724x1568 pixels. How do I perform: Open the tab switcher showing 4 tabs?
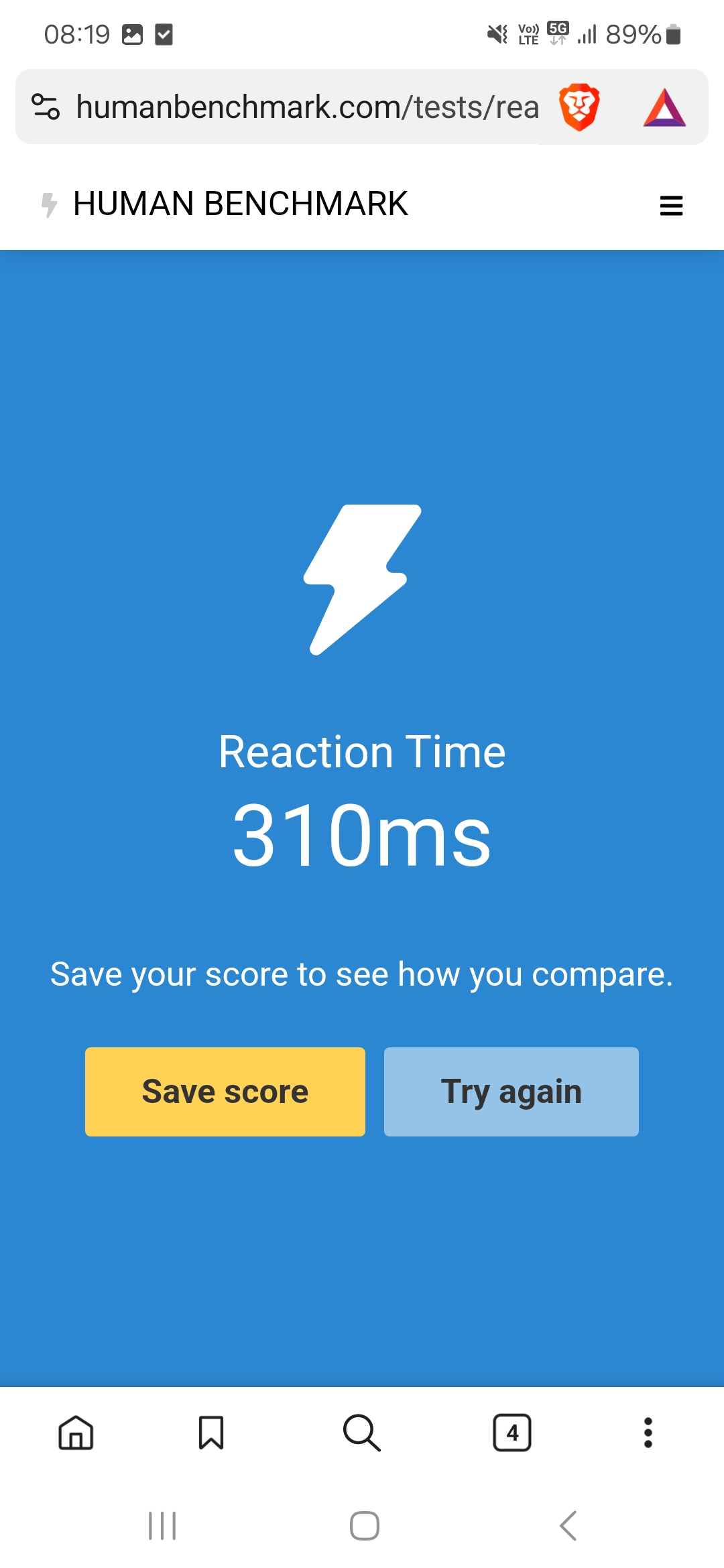(512, 1433)
